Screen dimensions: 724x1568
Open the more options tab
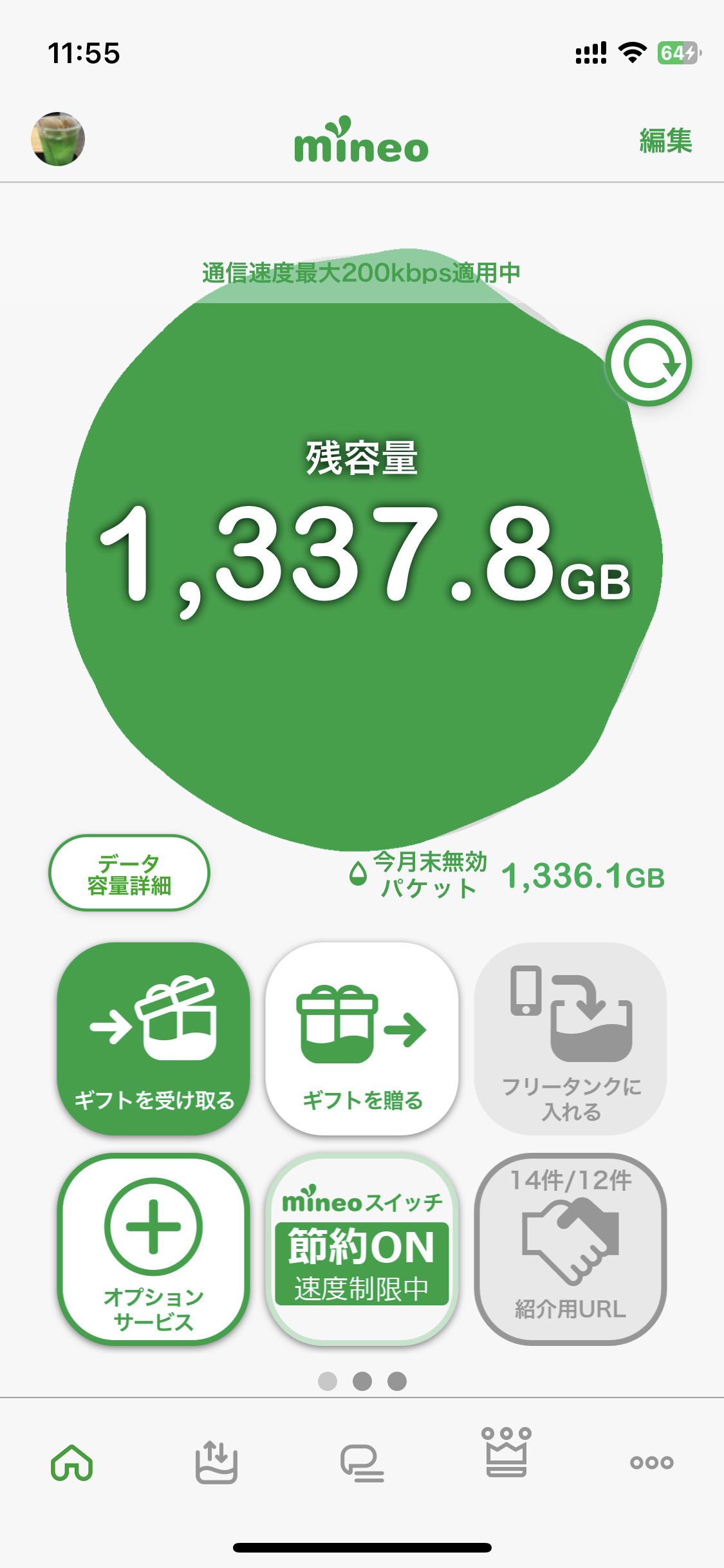[651, 1462]
